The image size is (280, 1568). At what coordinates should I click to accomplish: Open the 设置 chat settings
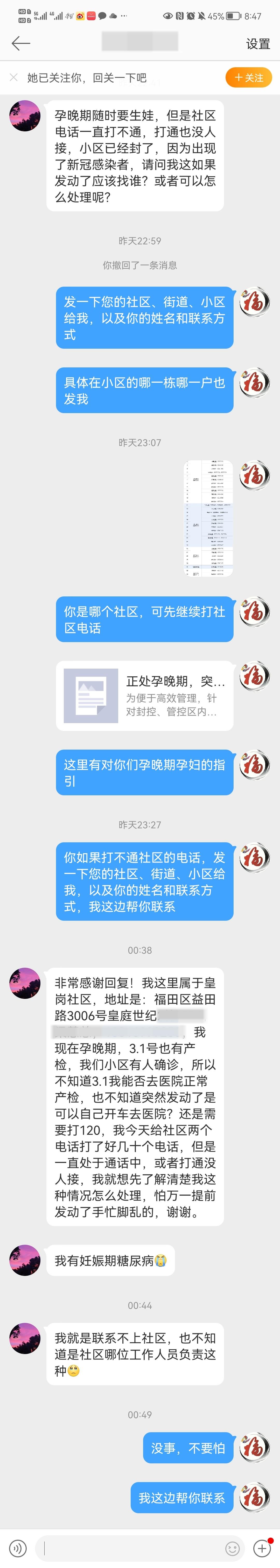pos(257,44)
